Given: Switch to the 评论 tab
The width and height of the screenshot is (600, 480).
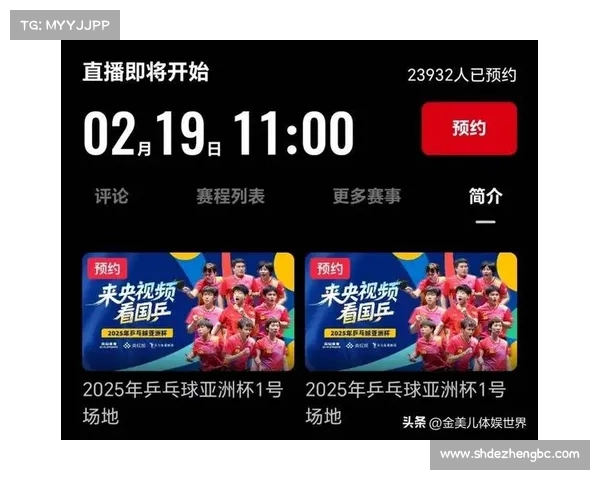Looking at the screenshot, I should tap(111, 196).
